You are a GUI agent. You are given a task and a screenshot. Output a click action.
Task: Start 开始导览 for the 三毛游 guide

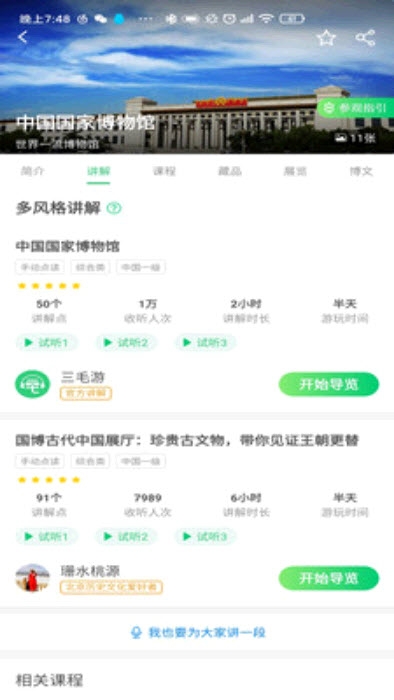click(329, 384)
